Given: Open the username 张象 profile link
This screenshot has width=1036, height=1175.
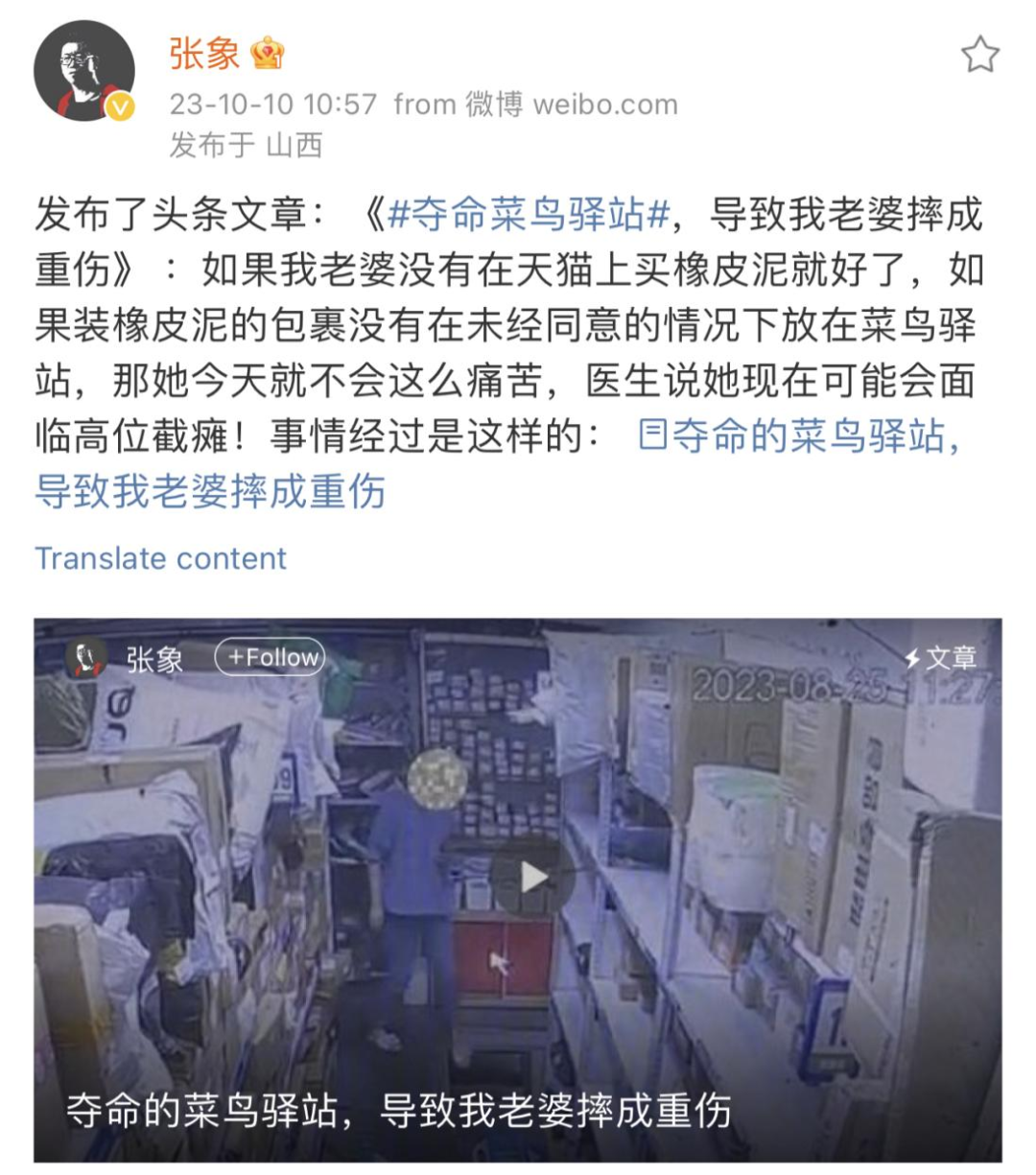Looking at the screenshot, I should (x=204, y=53).
